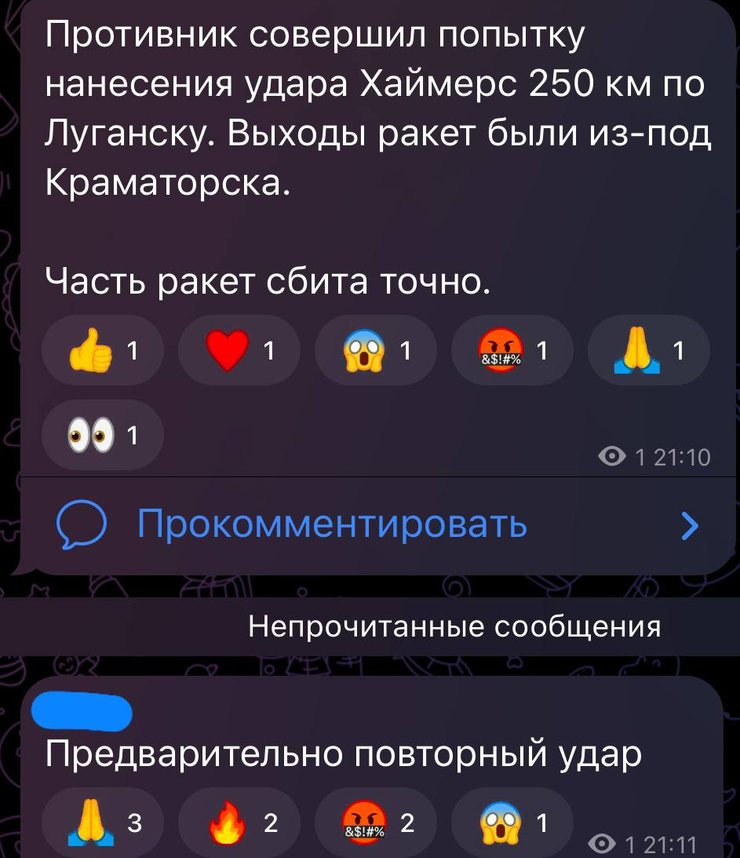Add thumbs-up reaction on the Хаймерс post
Image resolution: width=740 pixels, height=858 pixels.
pyautogui.click(x=103, y=352)
